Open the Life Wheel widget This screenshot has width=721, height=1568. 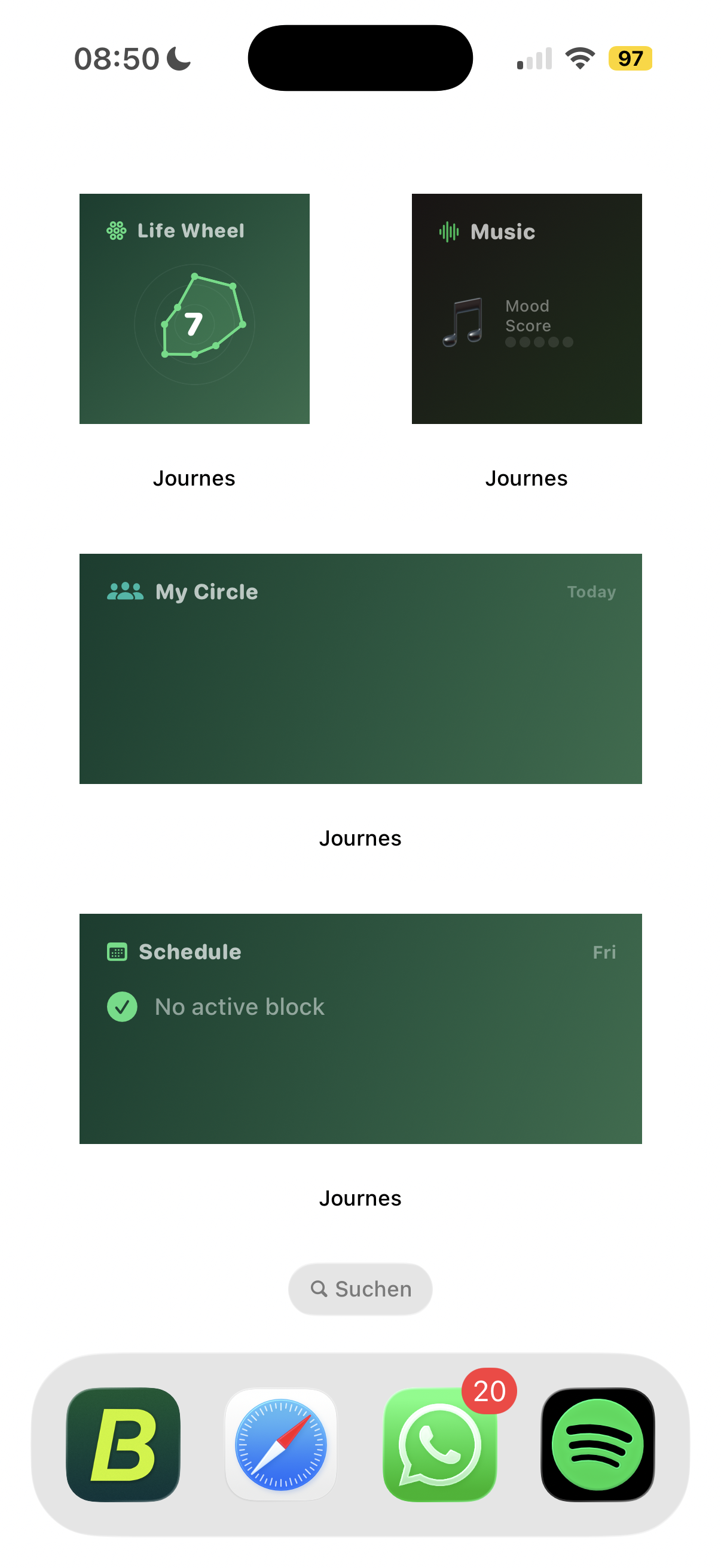[194, 309]
